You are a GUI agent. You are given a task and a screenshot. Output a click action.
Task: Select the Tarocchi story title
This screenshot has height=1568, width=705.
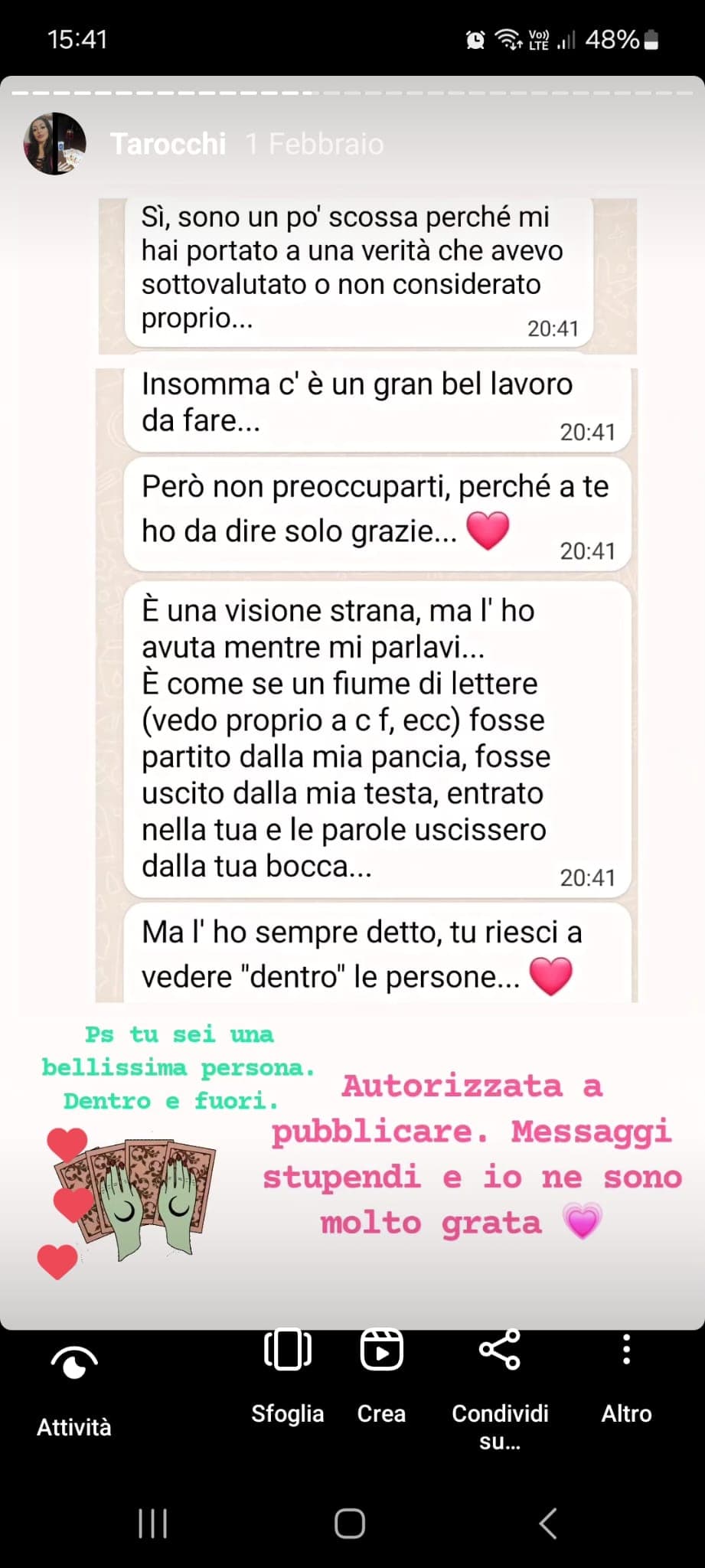tap(168, 144)
